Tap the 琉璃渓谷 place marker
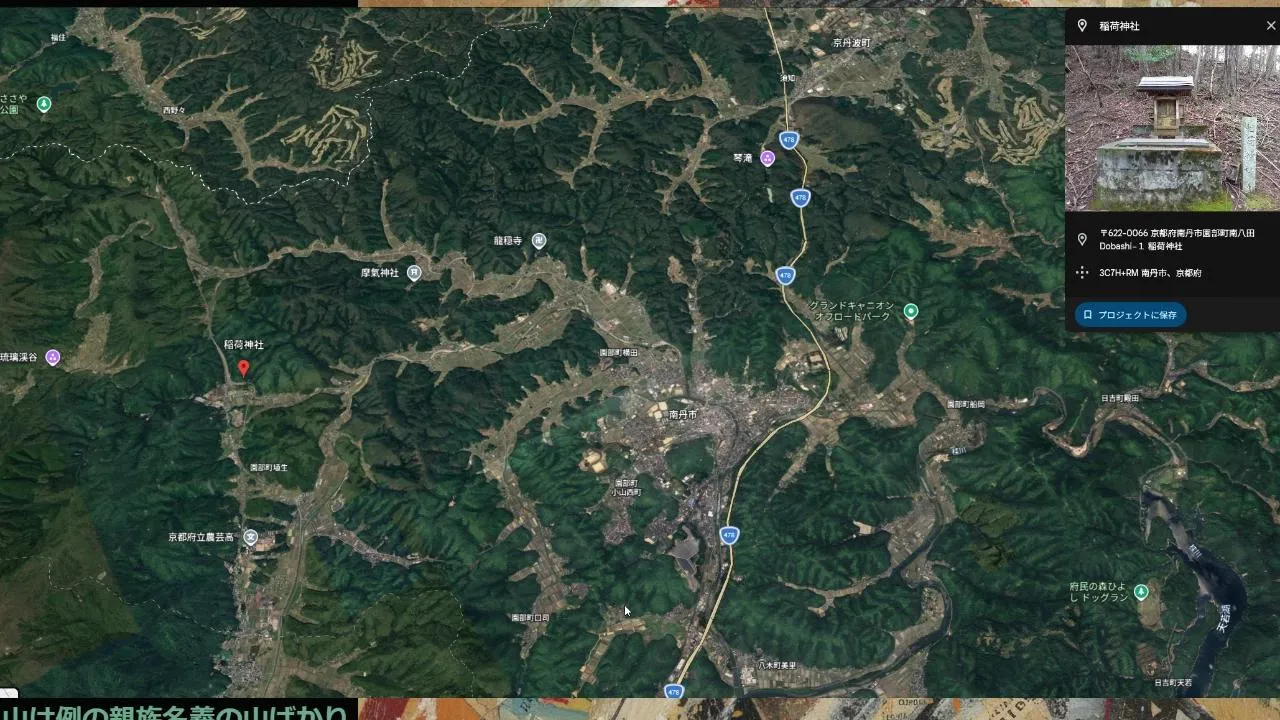Viewport: 1280px width, 720px height. (x=53, y=357)
